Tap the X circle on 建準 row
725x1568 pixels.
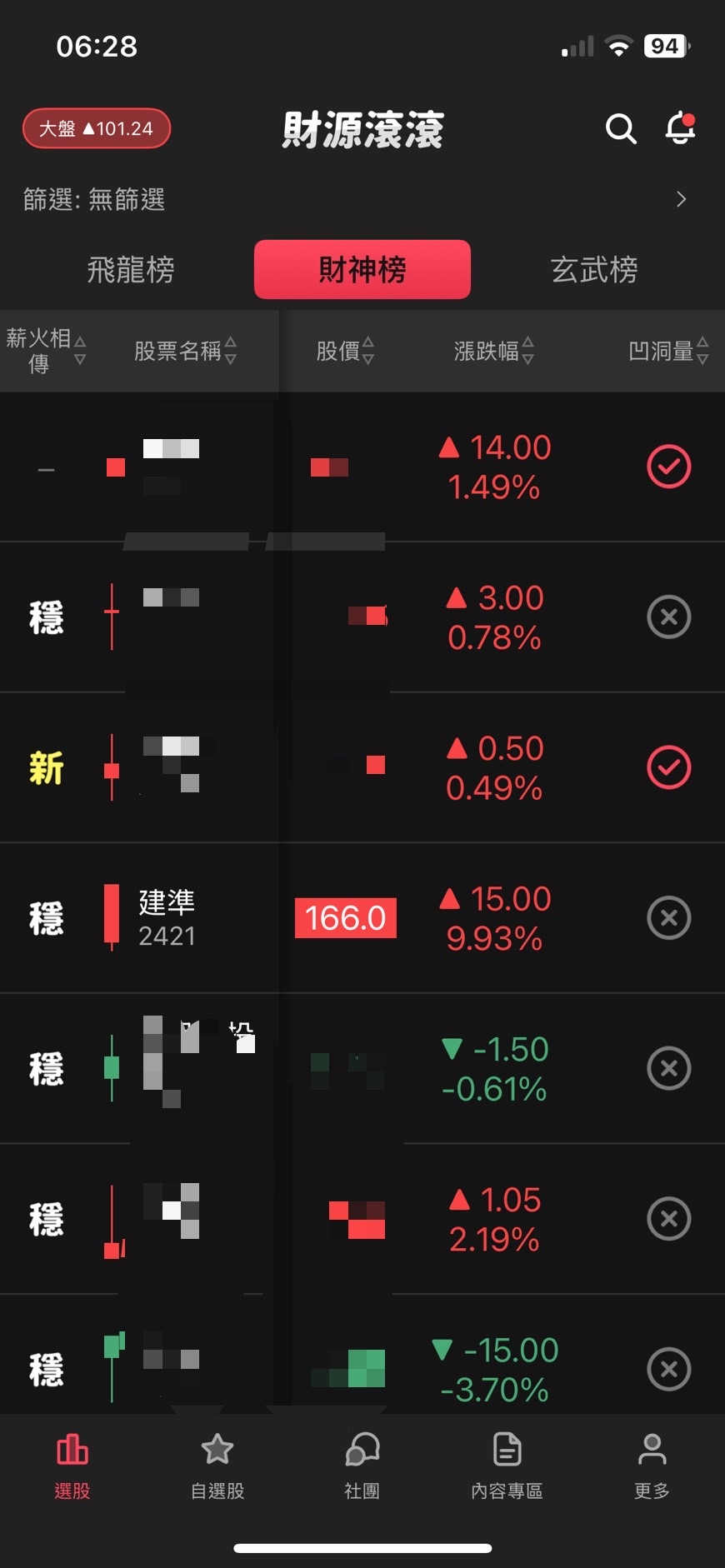(669, 918)
